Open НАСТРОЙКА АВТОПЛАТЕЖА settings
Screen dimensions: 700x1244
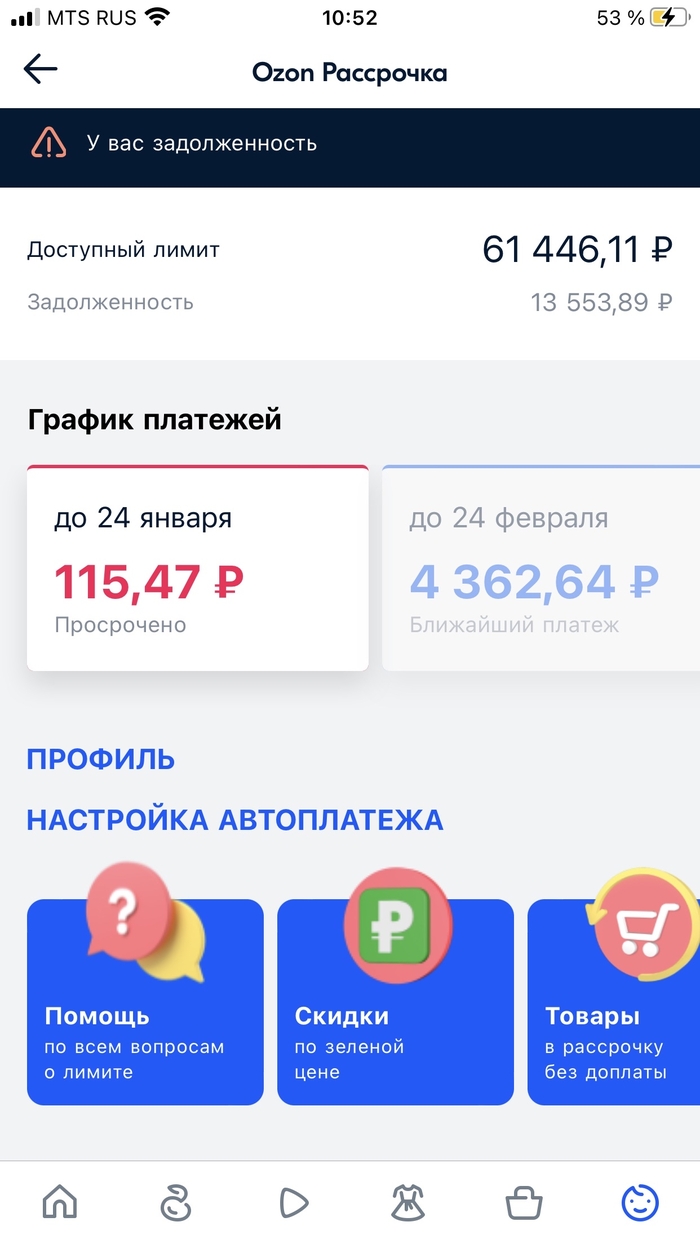coord(235,820)
